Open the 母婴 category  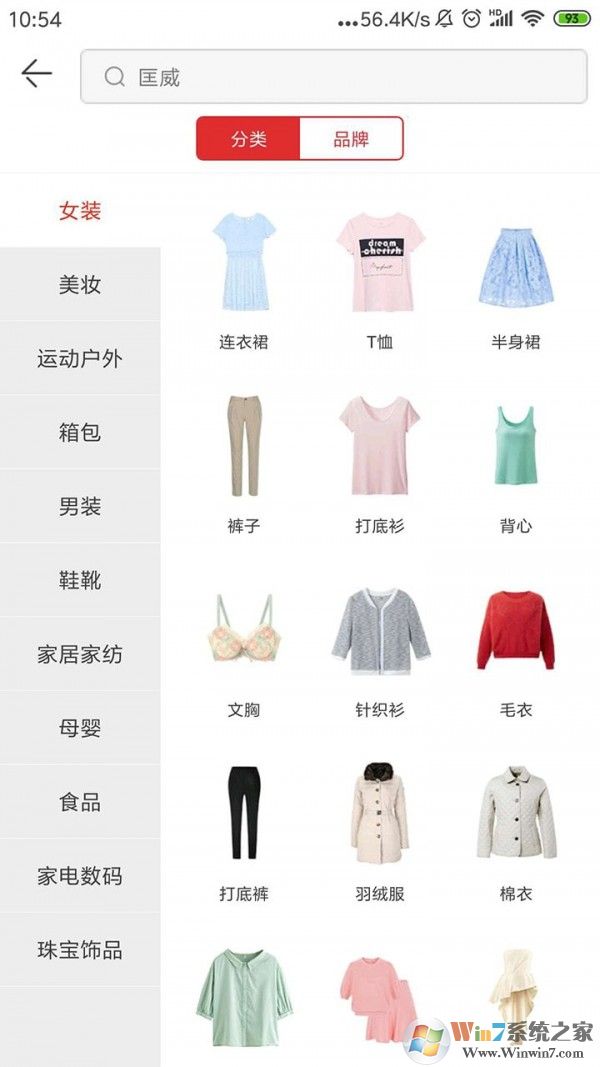click(x=80, y=729)
